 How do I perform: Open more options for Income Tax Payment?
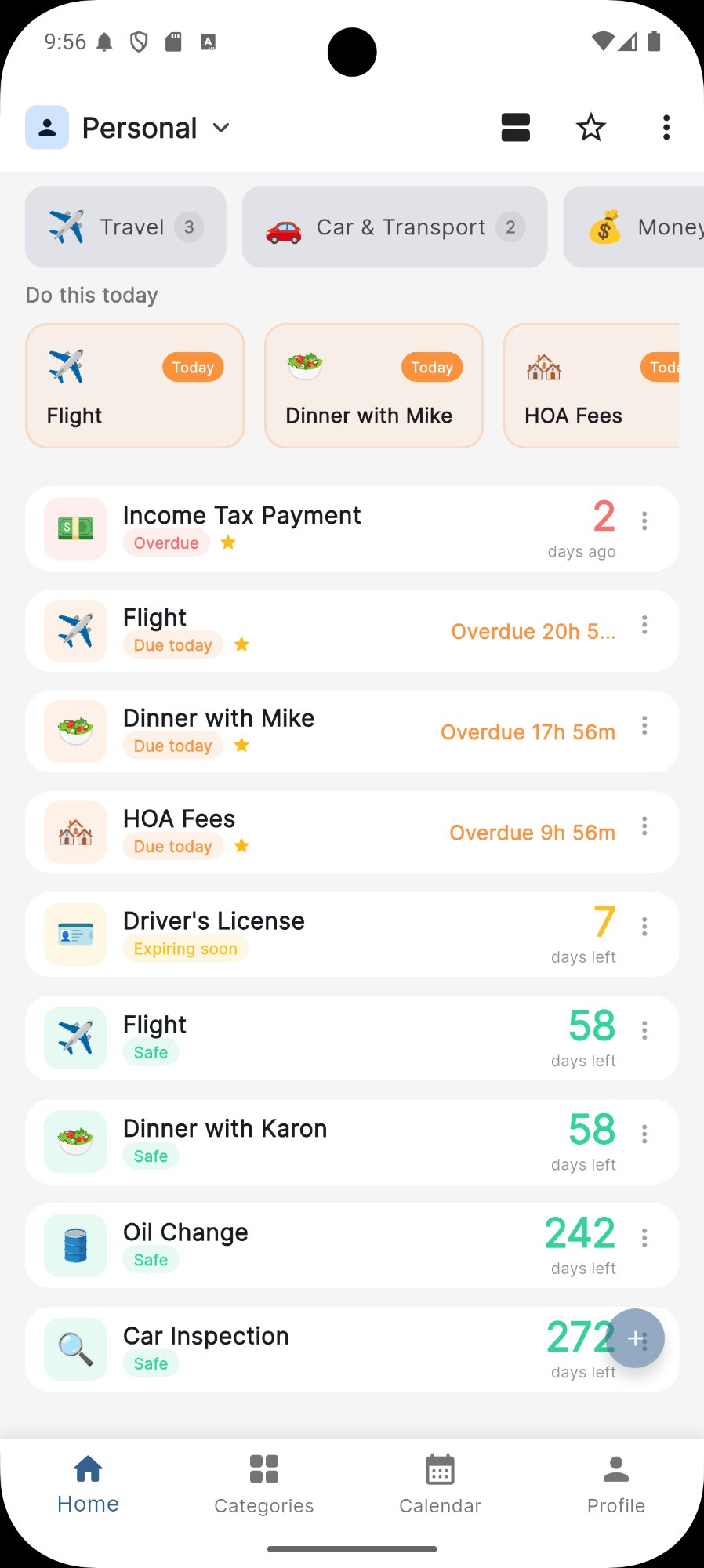(644, 521)
